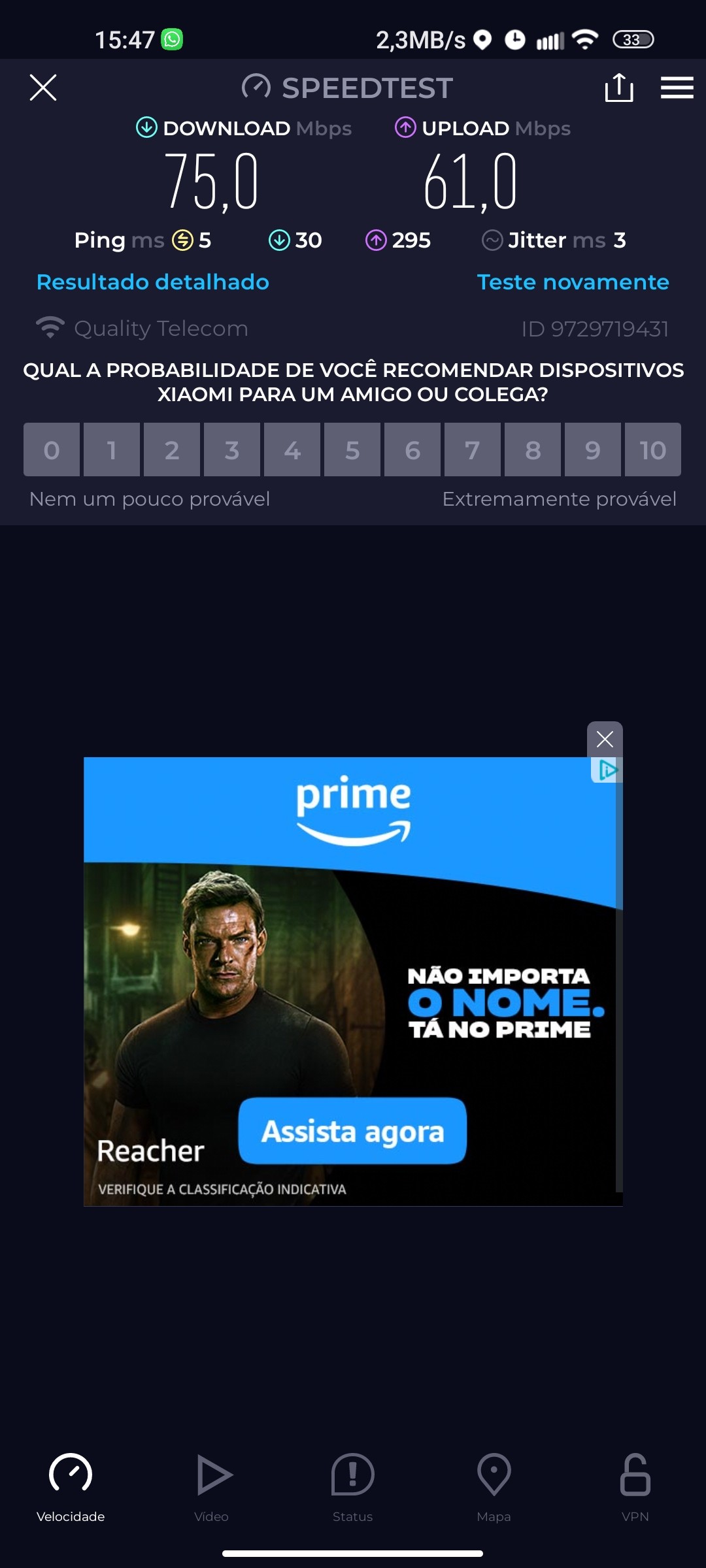Image resolution: width=706 pixels, height=1568 pixels.
Task: Share the speed test result
Action: pyautogui.click(x=618, y=88)
